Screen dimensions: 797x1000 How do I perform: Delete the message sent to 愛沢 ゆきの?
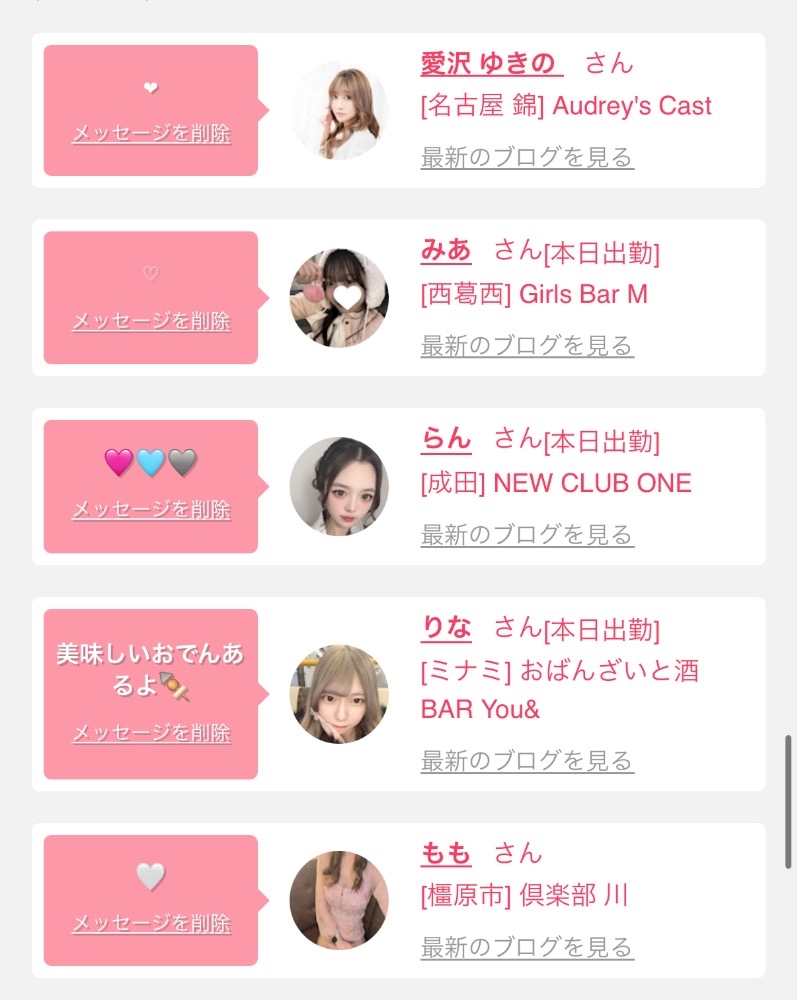(x=151, y=133)
